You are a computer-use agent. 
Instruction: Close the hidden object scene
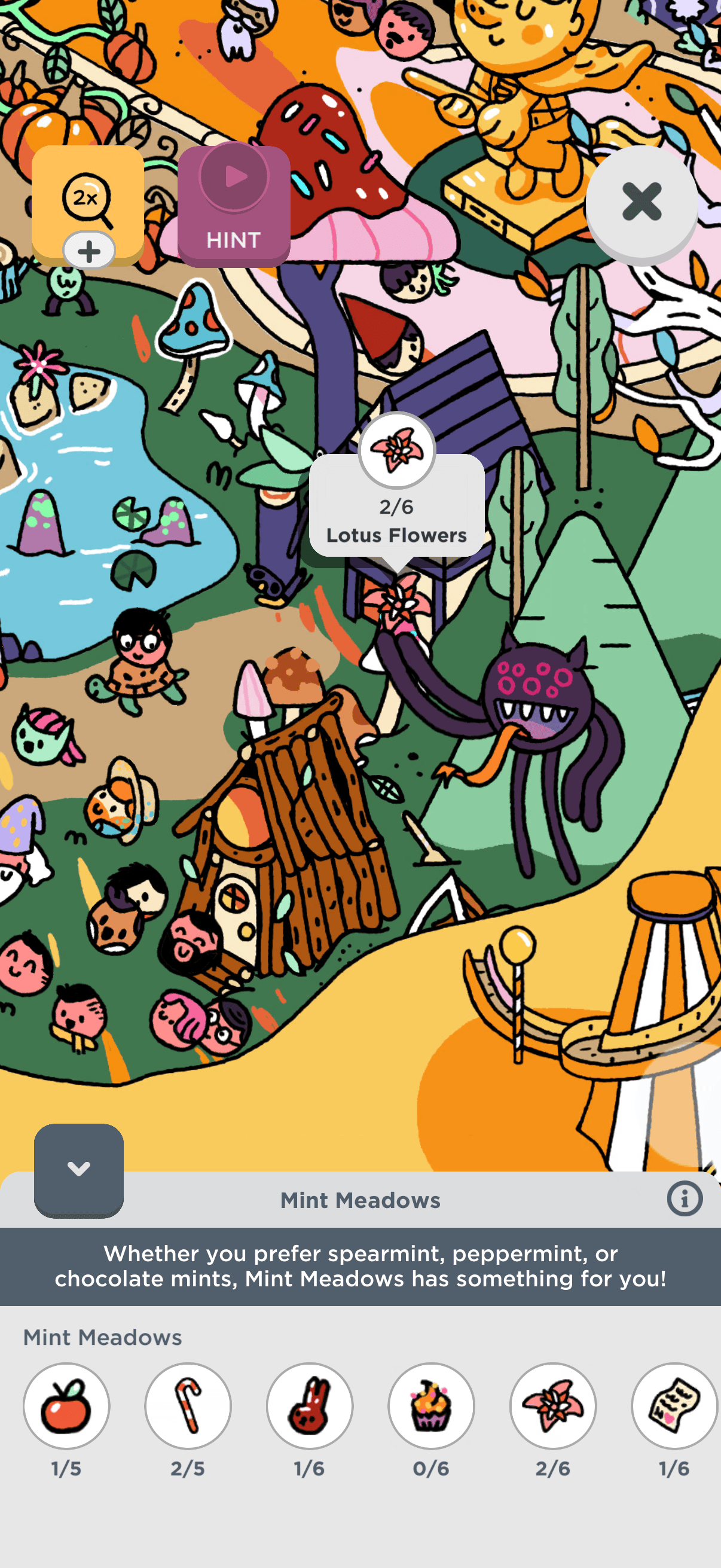641,202
